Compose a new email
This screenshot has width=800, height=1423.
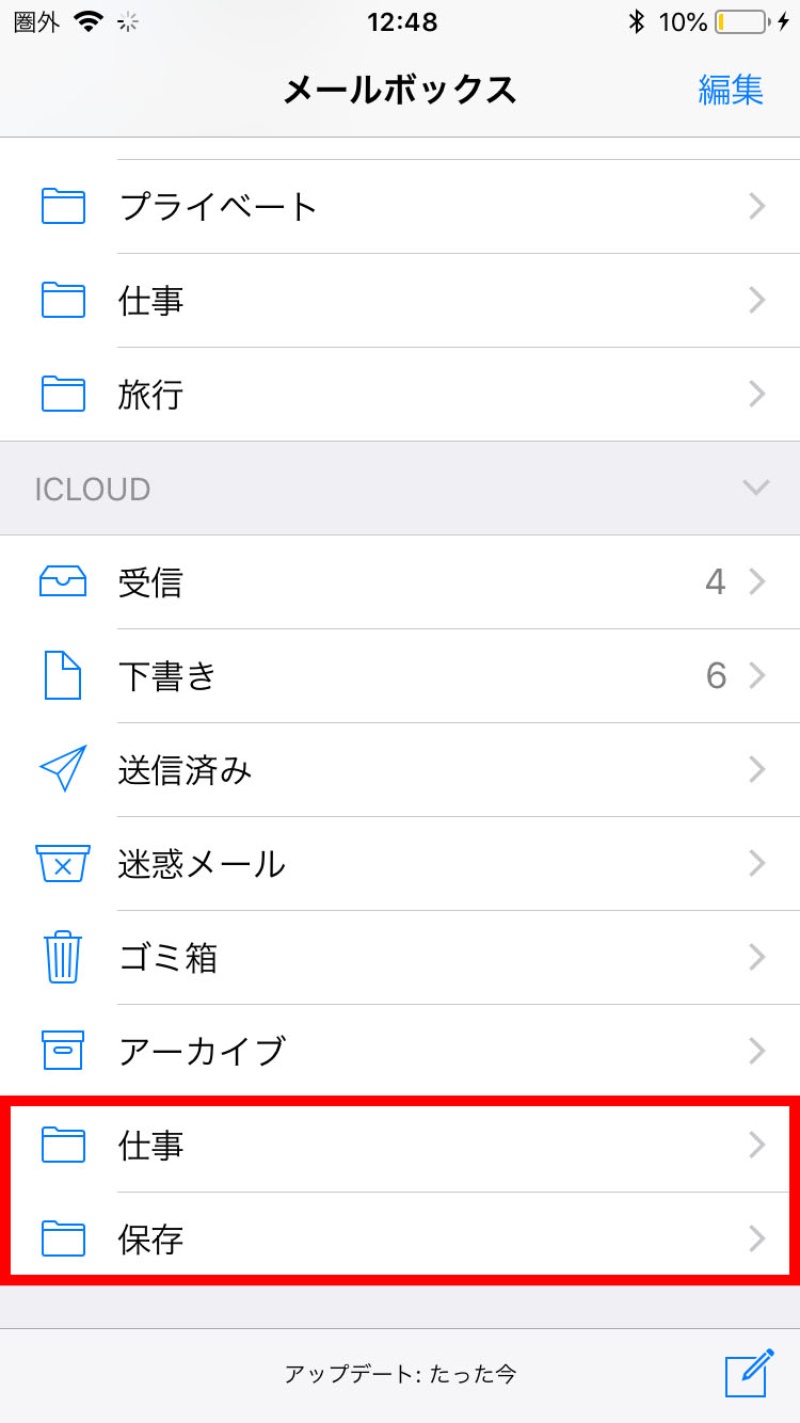[749, 1373]
